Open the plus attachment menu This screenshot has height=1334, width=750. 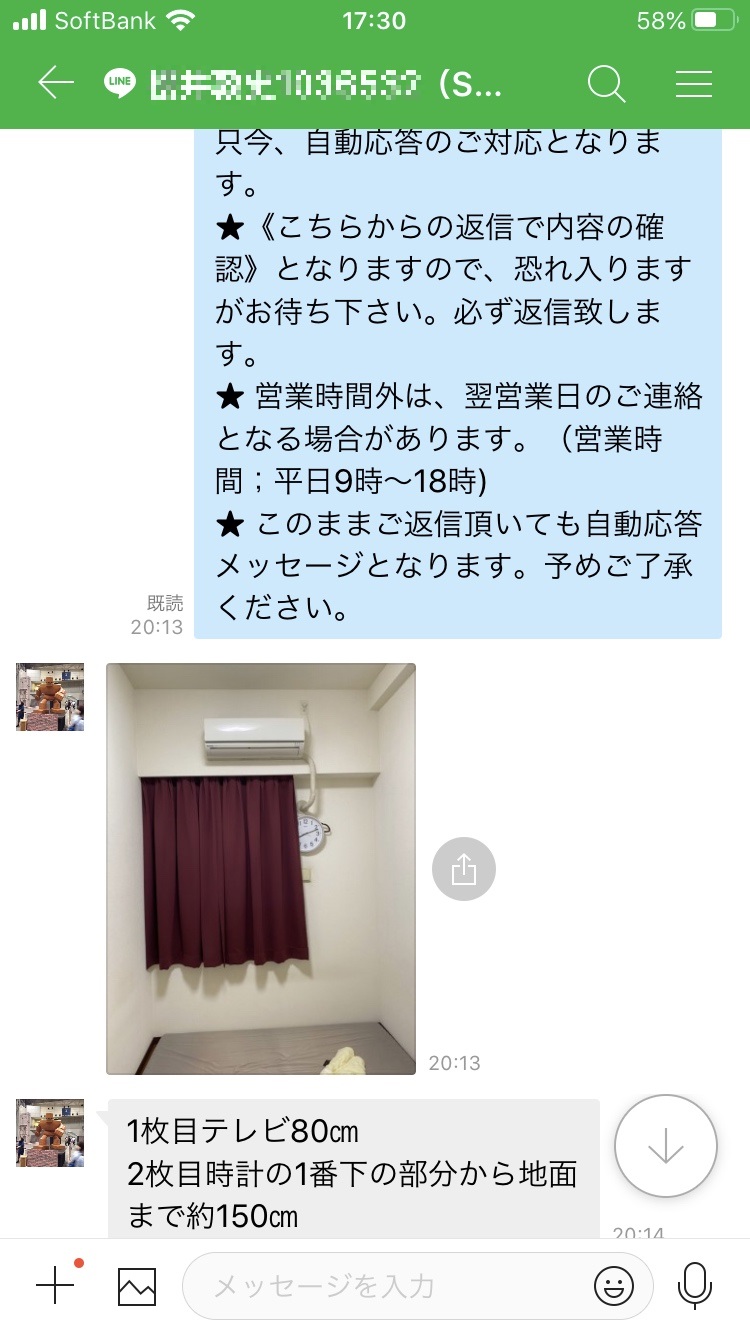pyautogui.click(x=55, y=1286)
